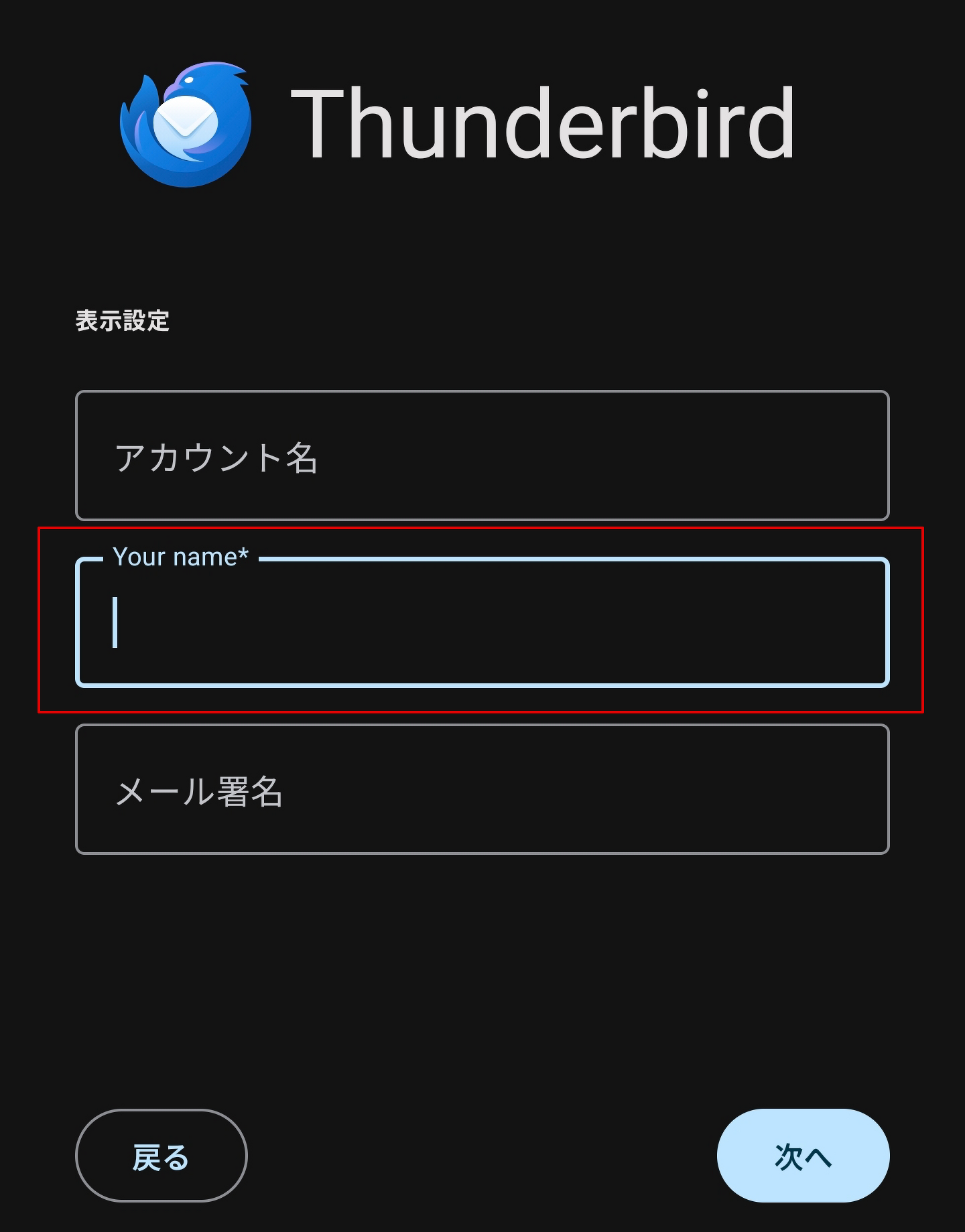Tap the アカウント名 account name field
The height and width of the screenshot is (1232, 965).
tap(482, 456)
